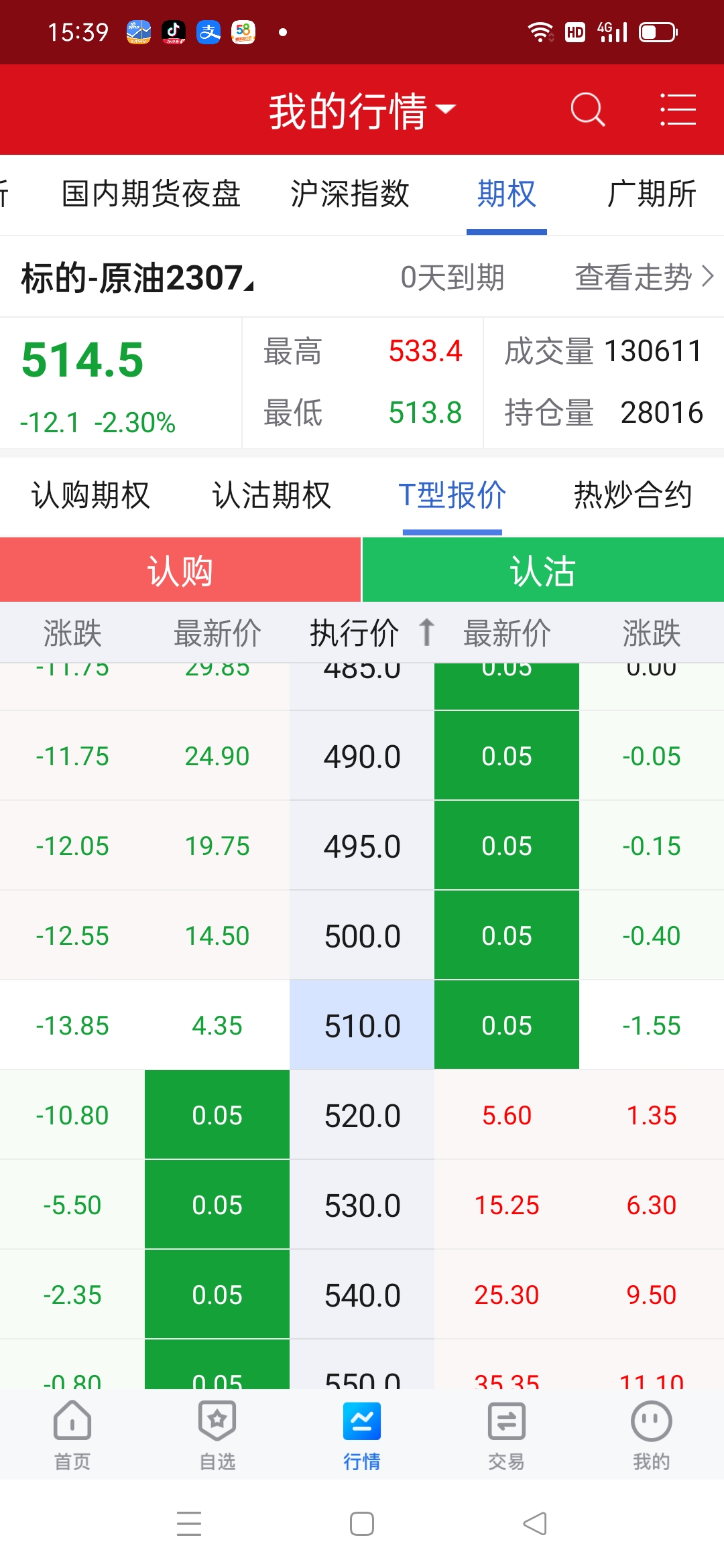This screenshot has height=1568, width=724.
Task: Switch to the 认沽期权 tab
Action: click(271, 495)
